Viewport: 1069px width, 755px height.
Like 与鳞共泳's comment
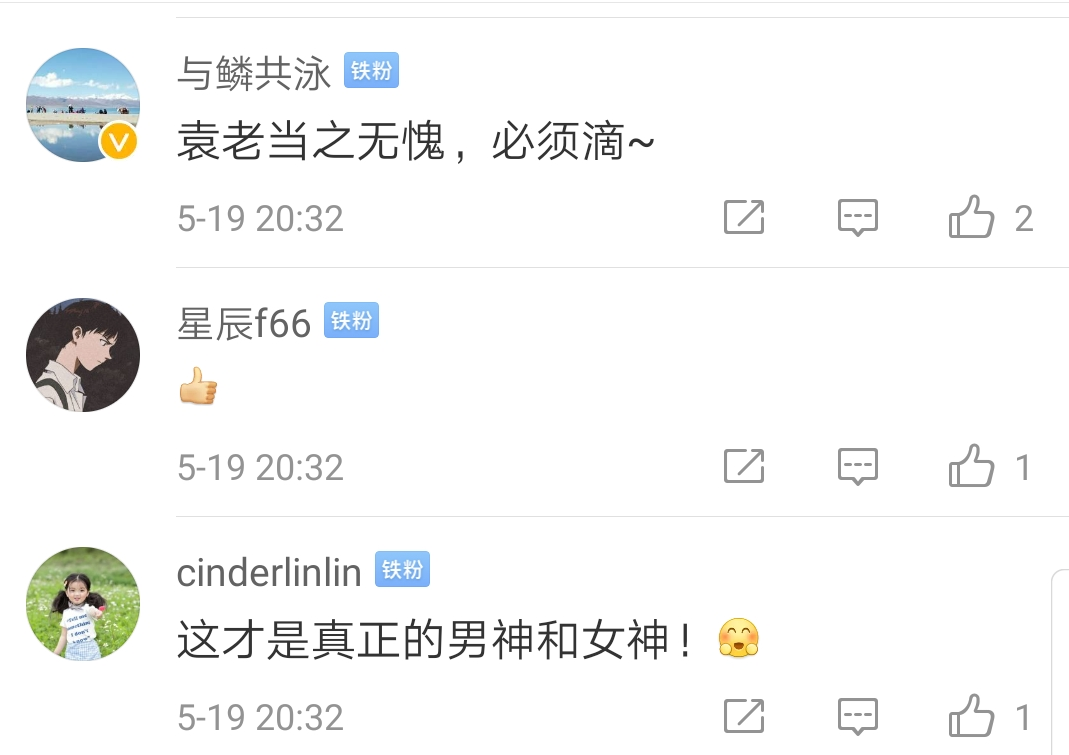pos(971,217)
